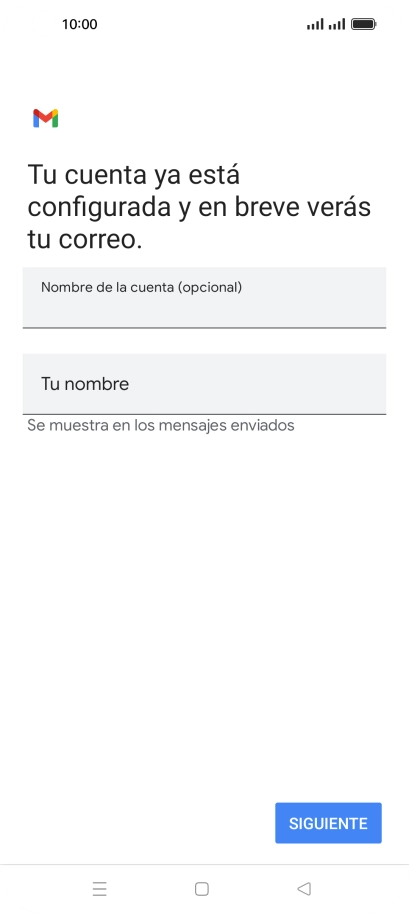
Task: Focus the Tu nombre text field
Action: coord(204,384)
